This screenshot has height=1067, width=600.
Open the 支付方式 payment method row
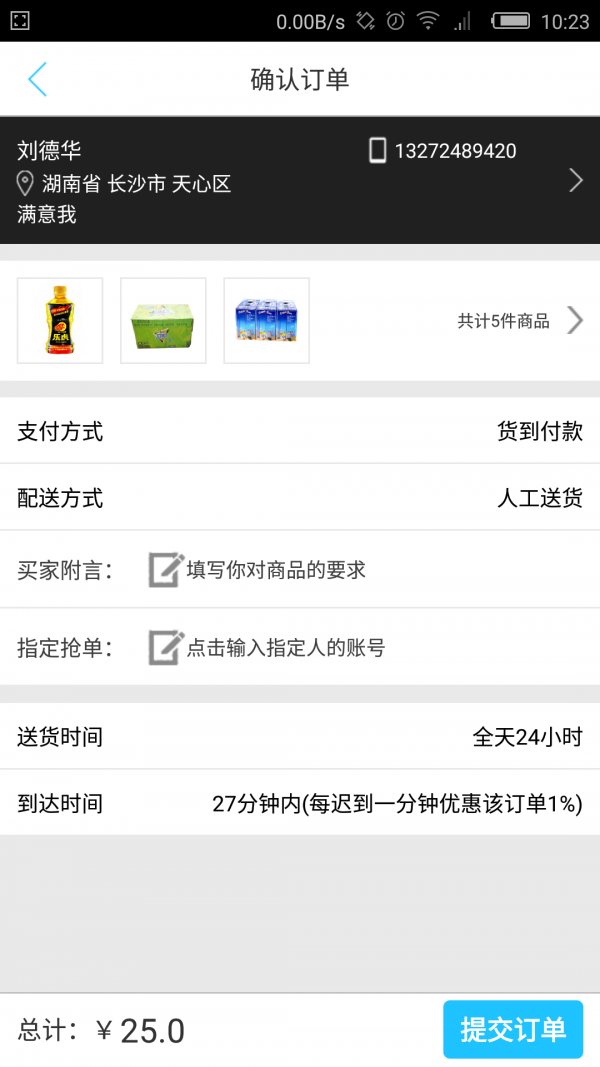coord(300,431)
